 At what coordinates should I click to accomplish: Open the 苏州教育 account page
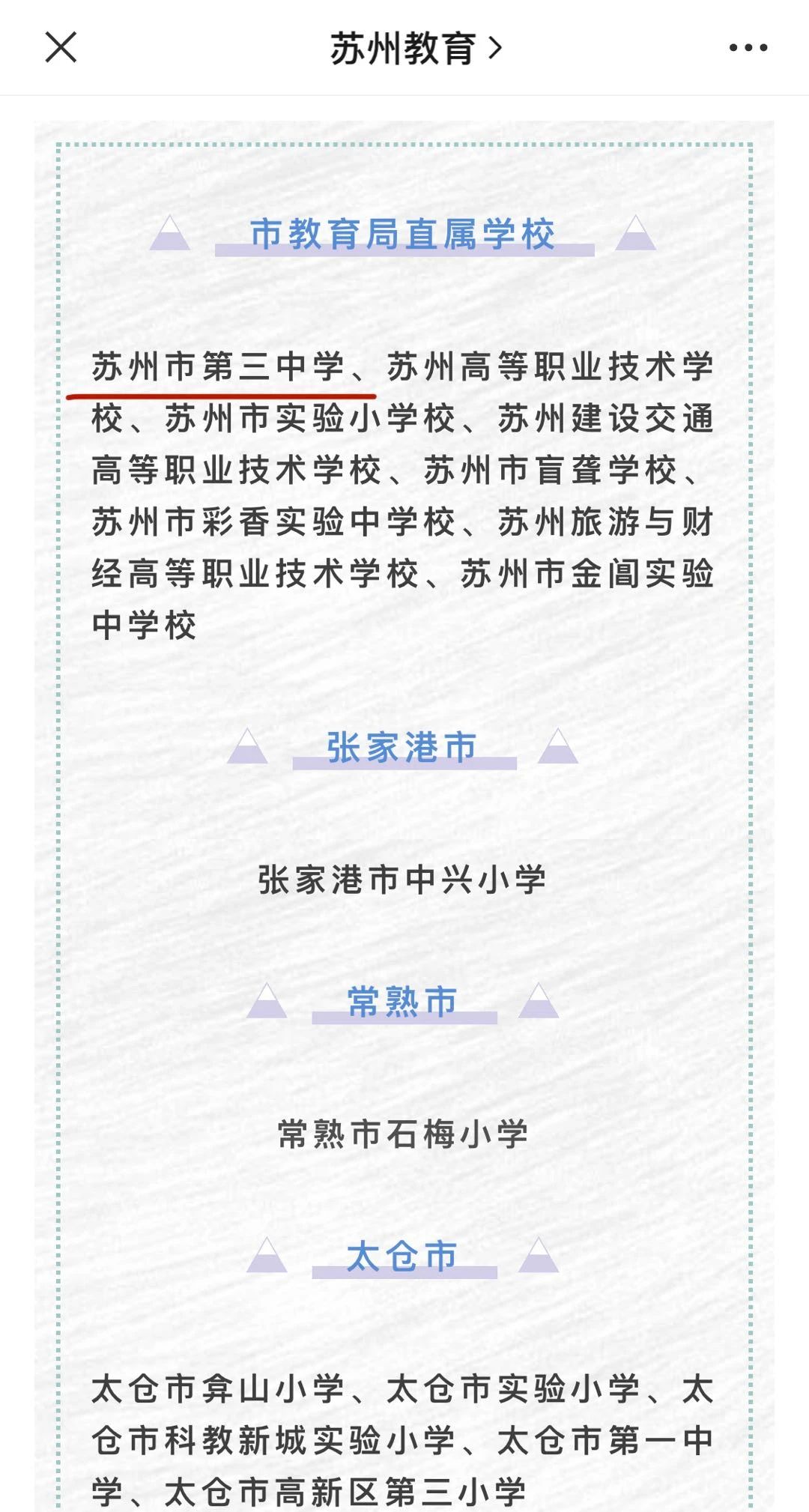(x=414, y=49)
